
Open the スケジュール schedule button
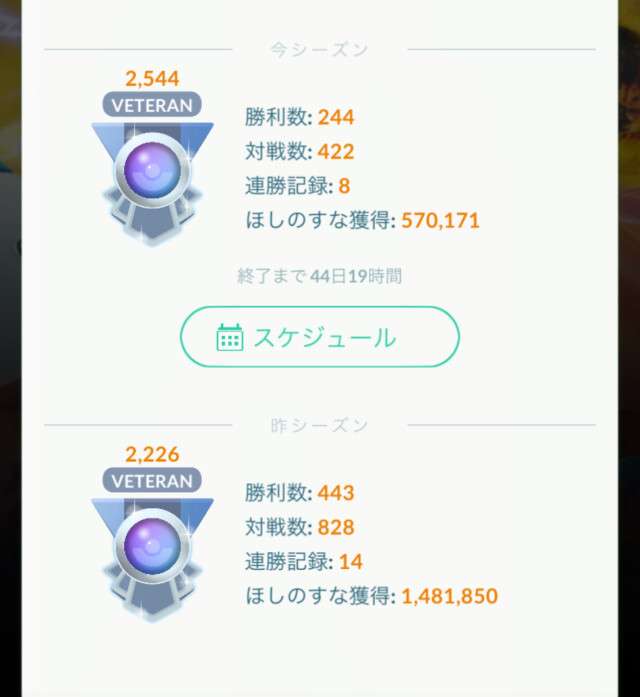tap(319, 337)
